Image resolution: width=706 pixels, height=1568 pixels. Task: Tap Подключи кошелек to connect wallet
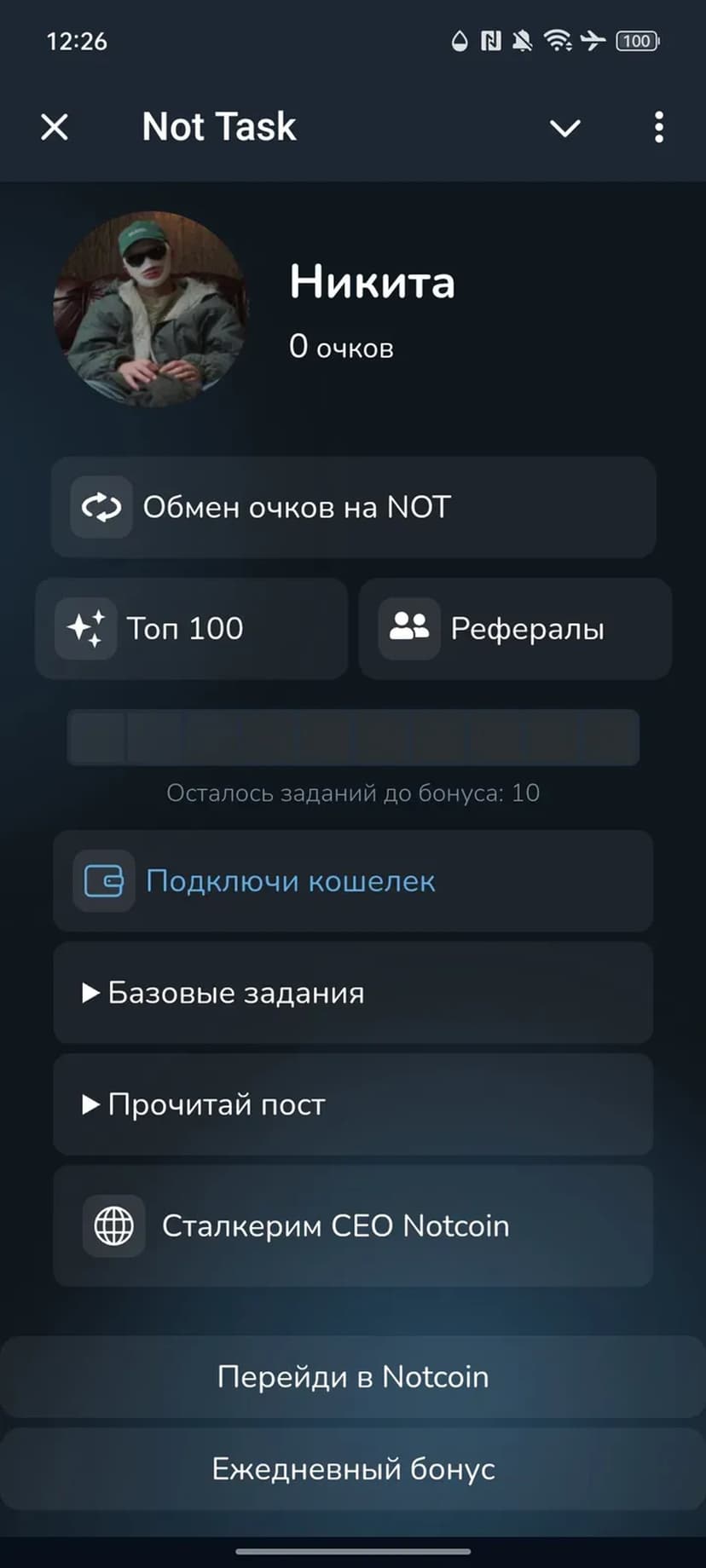(353, 880)
